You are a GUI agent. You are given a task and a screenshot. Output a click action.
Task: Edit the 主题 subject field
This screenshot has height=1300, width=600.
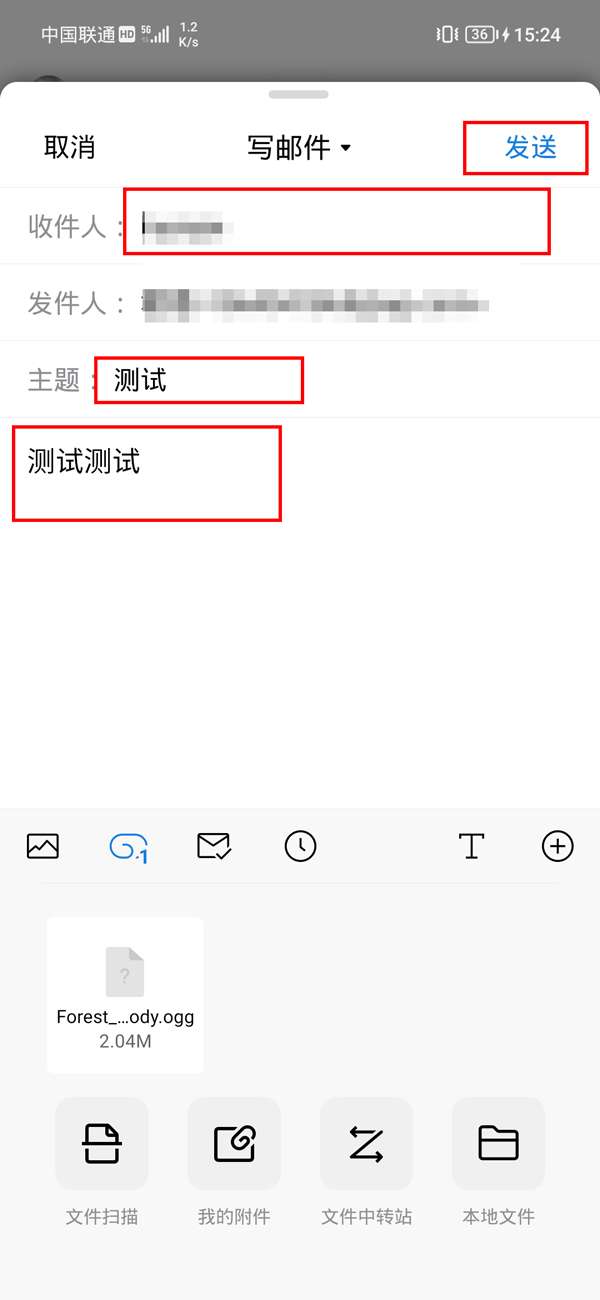click(199, 380)
